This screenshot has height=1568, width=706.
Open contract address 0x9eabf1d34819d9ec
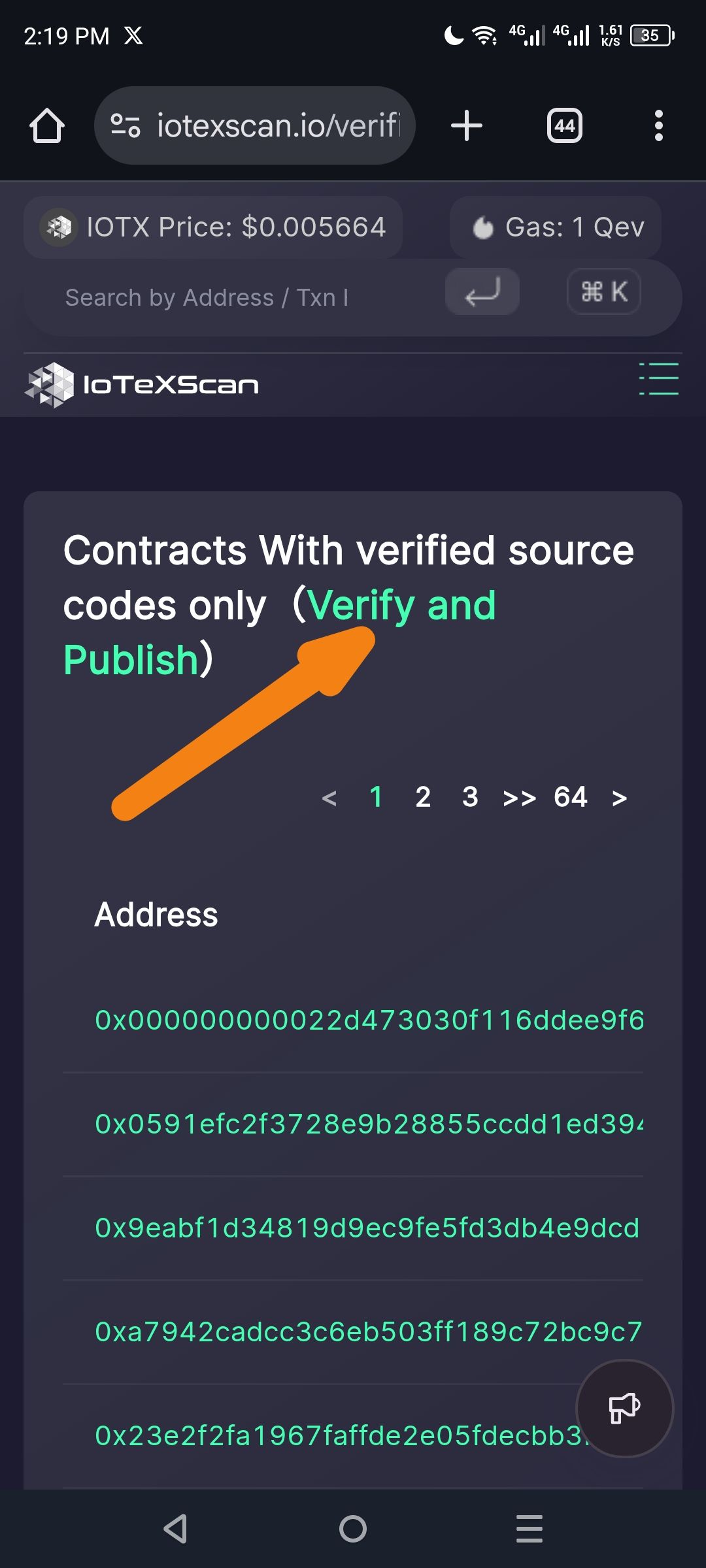[x=367, y=1228]
